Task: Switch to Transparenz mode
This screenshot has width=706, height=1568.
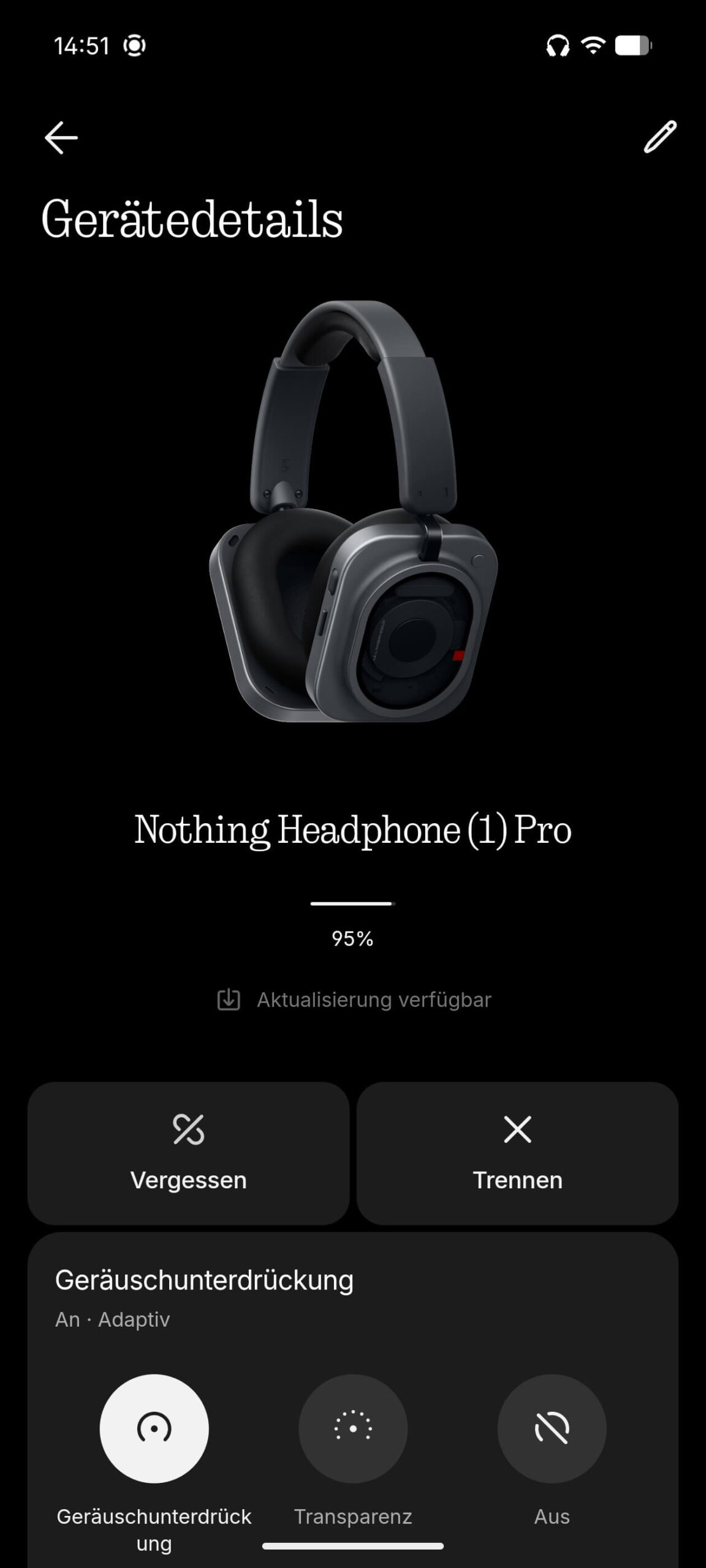Action: [353, 1428]
